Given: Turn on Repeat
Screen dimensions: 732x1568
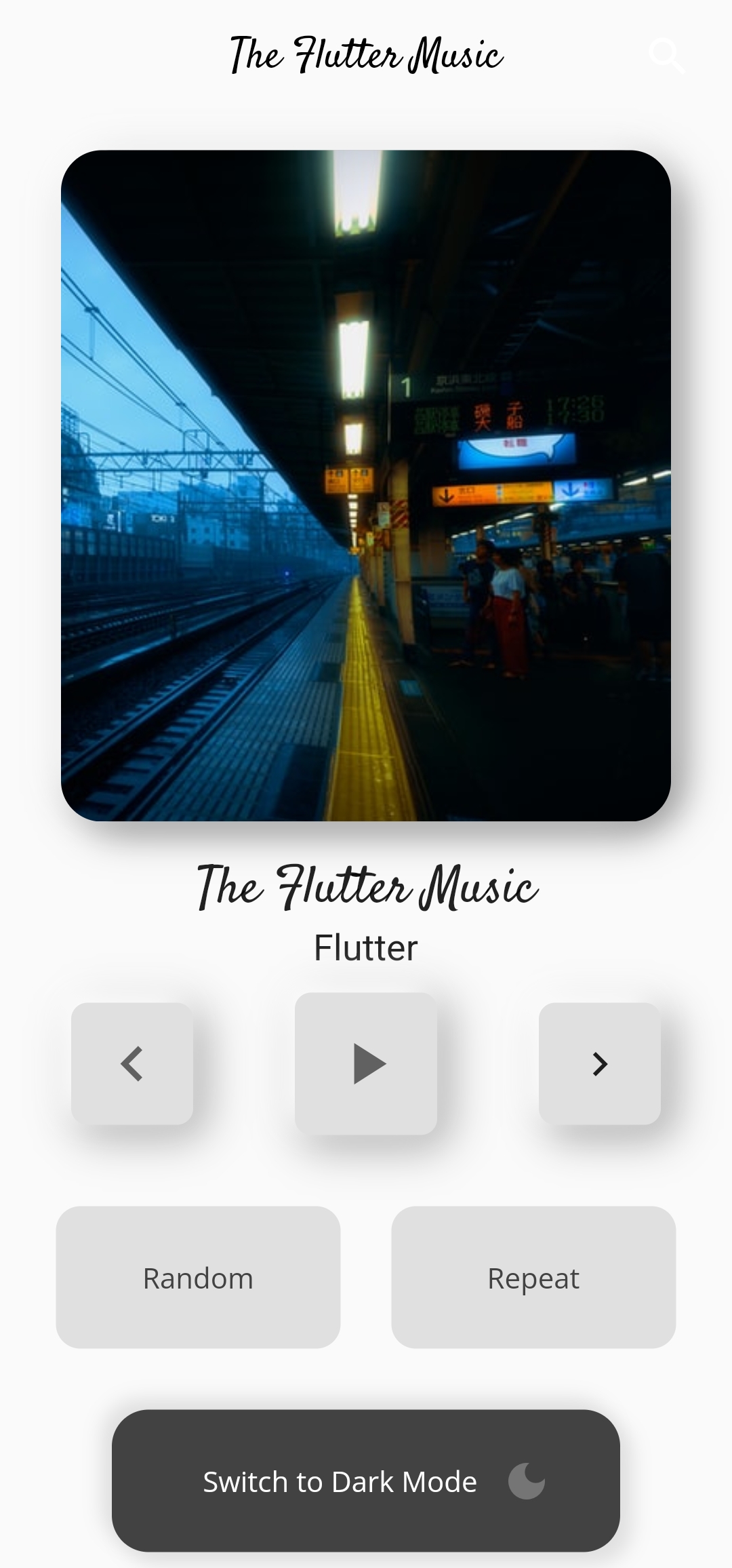Looking at the screenshot, I should point(533,1278).
